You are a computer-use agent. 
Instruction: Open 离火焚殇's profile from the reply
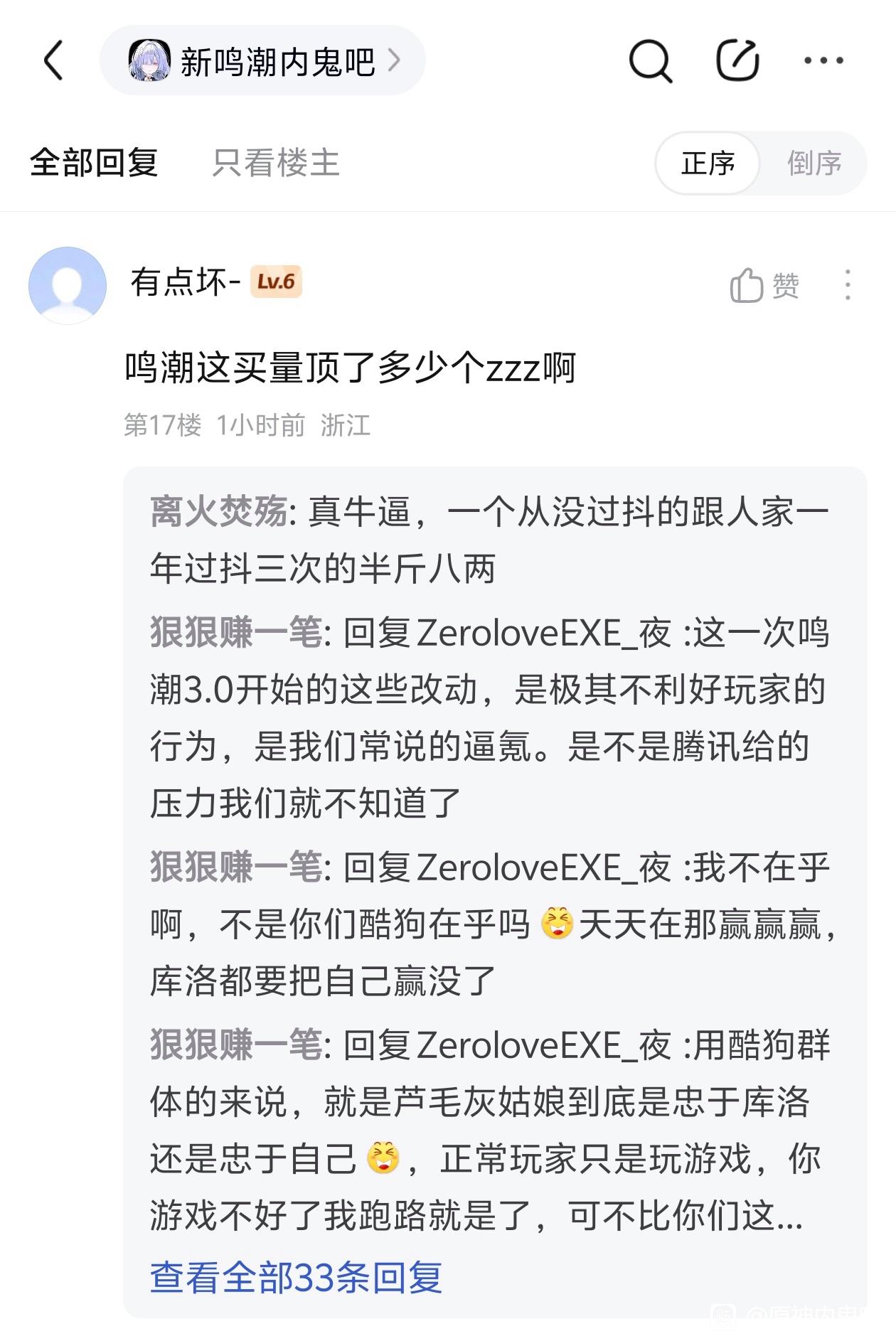[218, 512]
